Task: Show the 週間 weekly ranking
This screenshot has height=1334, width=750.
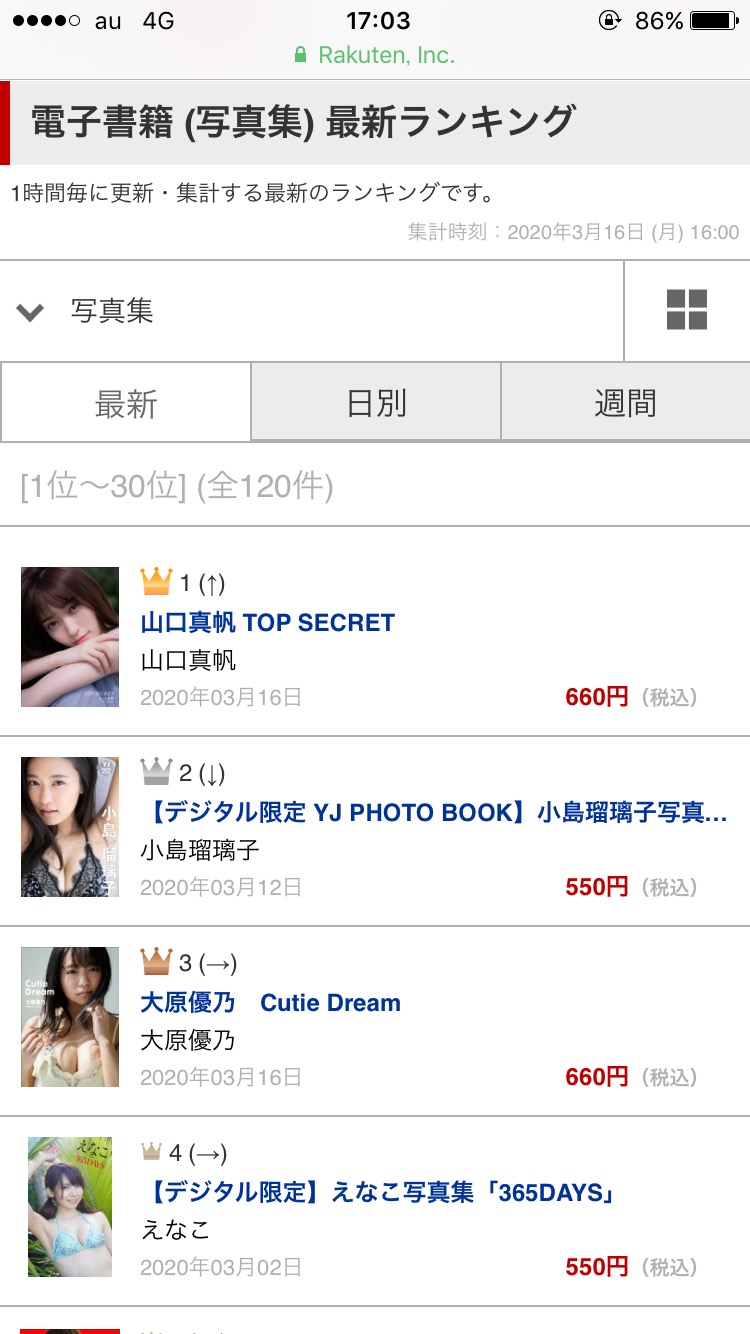Action: tap(625, 403)
